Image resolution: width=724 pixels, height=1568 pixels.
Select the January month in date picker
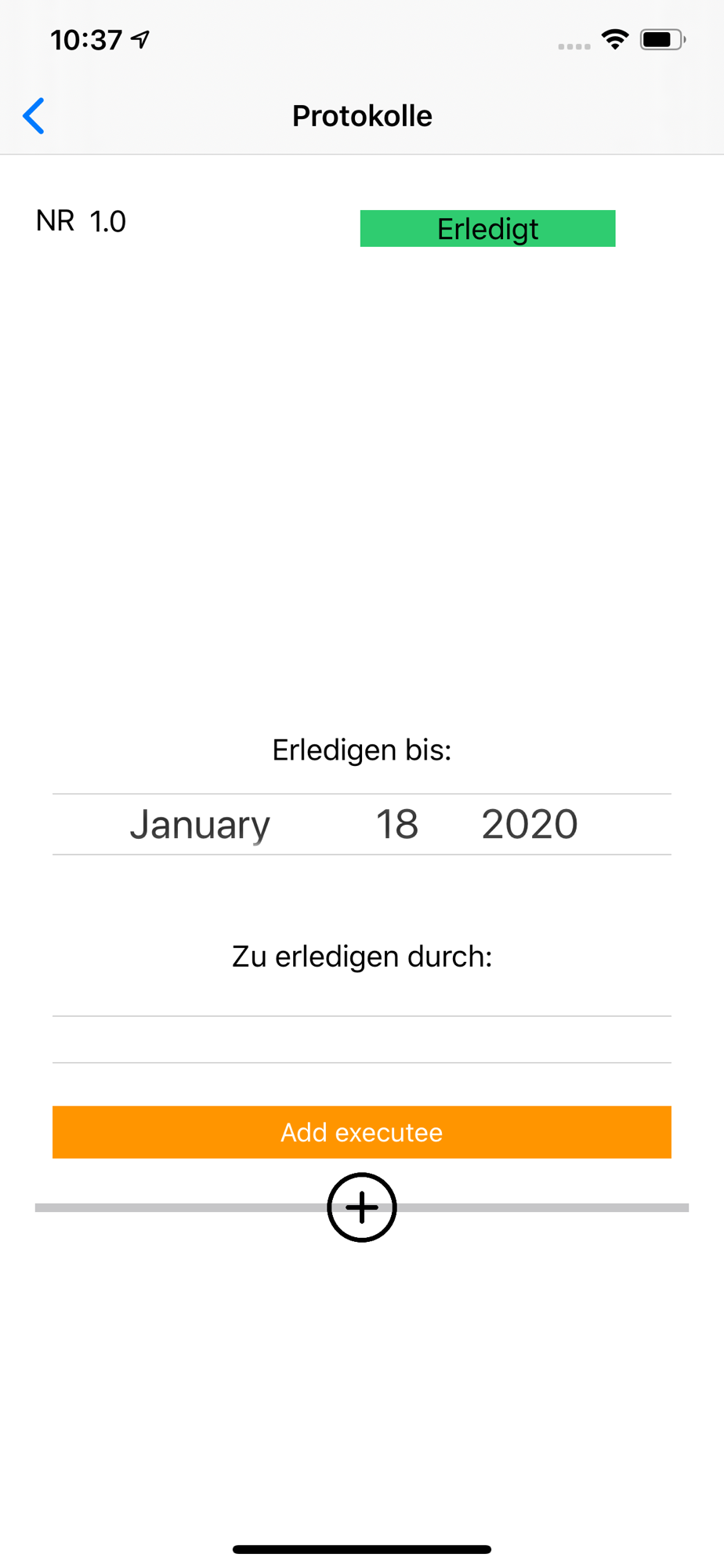point(200,824)
